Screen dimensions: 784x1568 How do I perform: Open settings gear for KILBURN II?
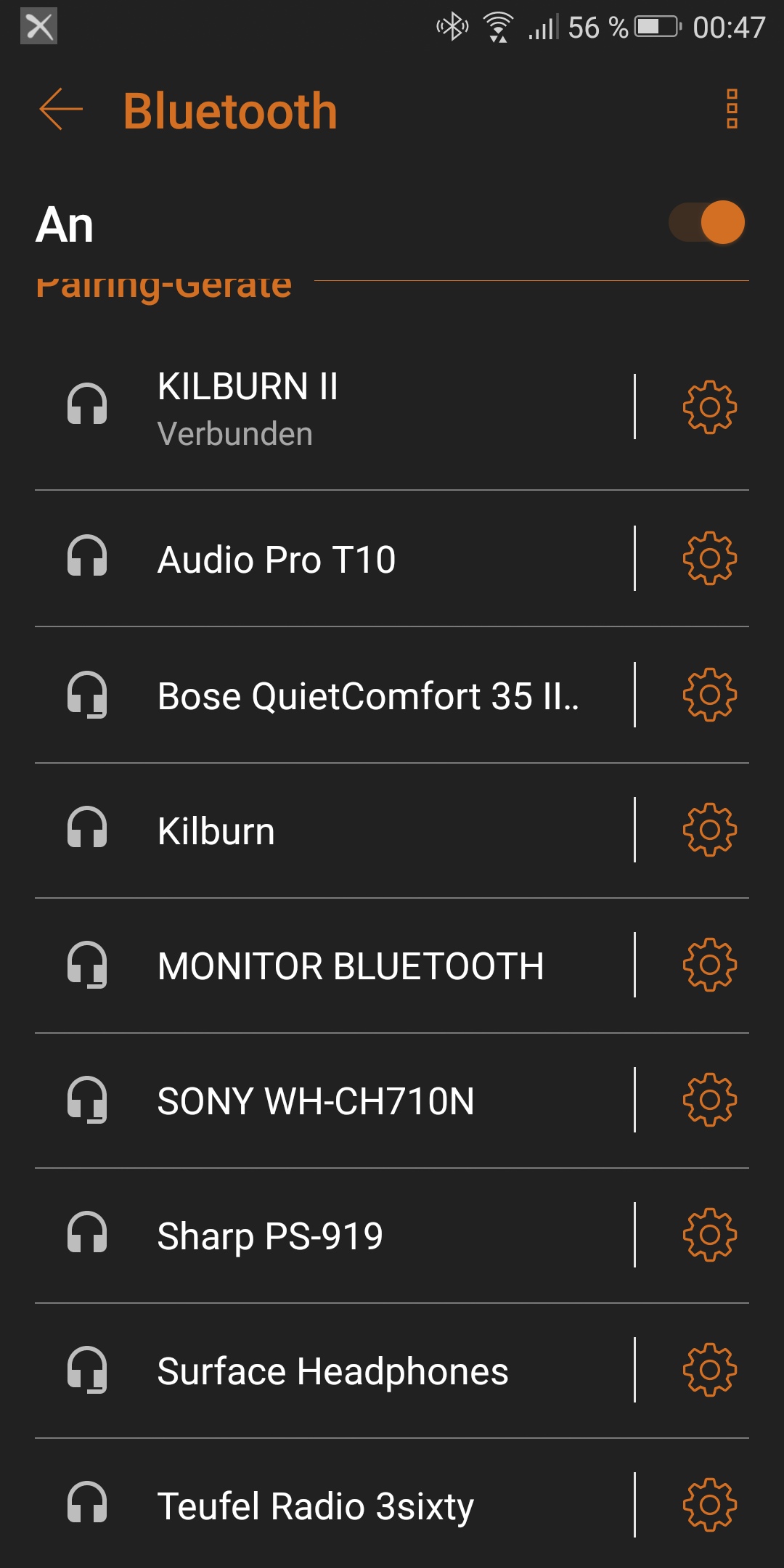709,407
